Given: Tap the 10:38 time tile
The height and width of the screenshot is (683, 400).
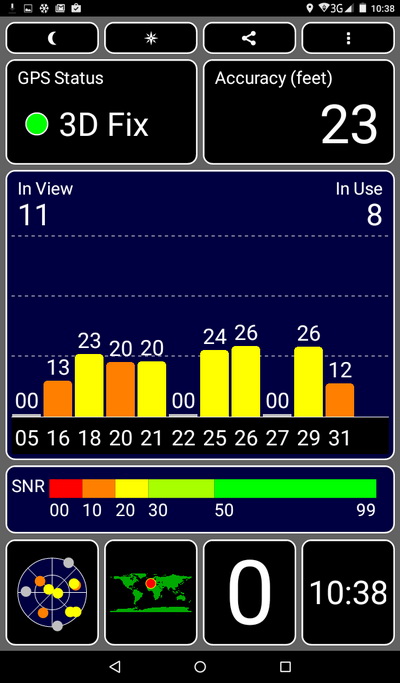Looking at the screenshot, I should click(348, 592).
